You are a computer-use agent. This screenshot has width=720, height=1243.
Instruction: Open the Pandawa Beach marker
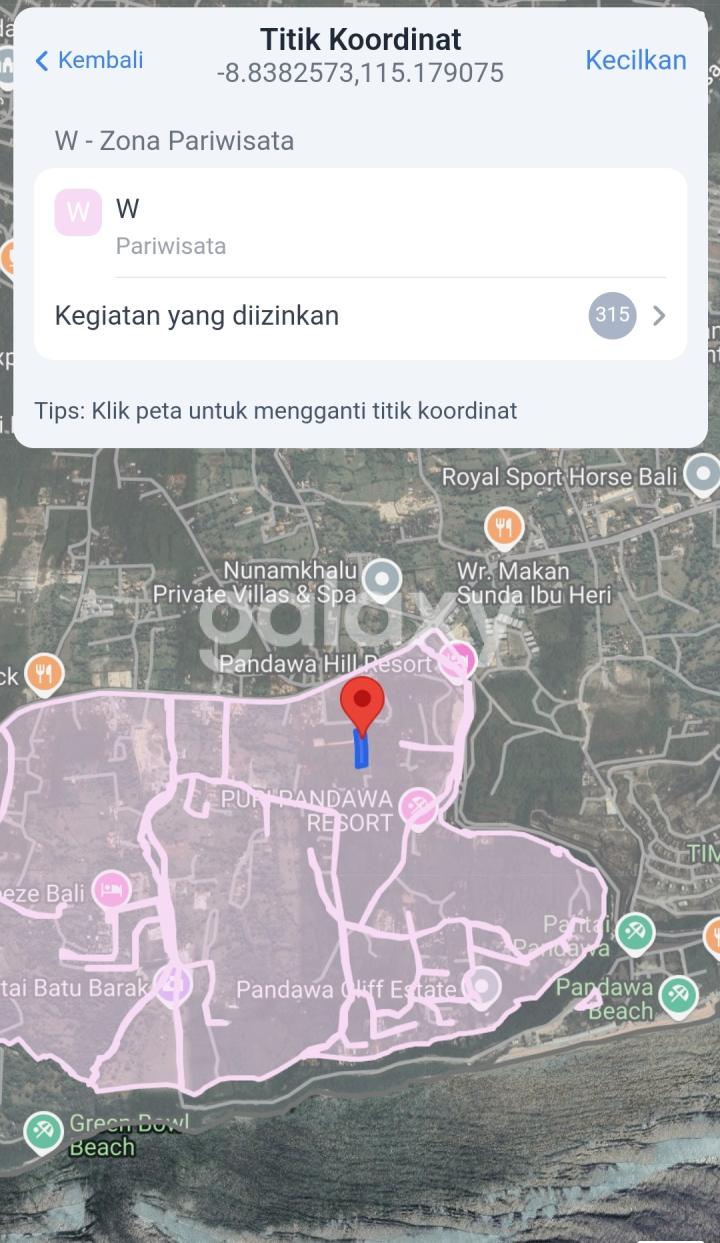point(679,994)
